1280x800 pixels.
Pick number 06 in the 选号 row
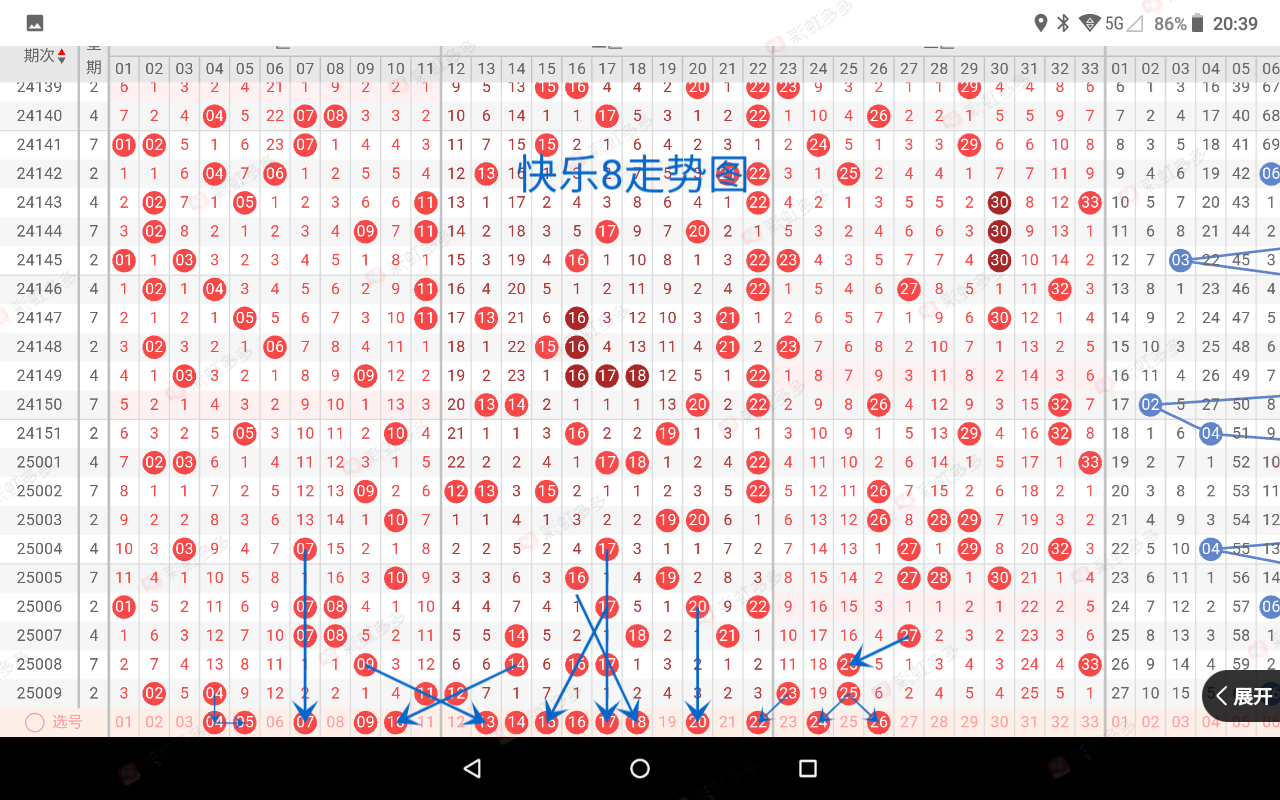275,722
